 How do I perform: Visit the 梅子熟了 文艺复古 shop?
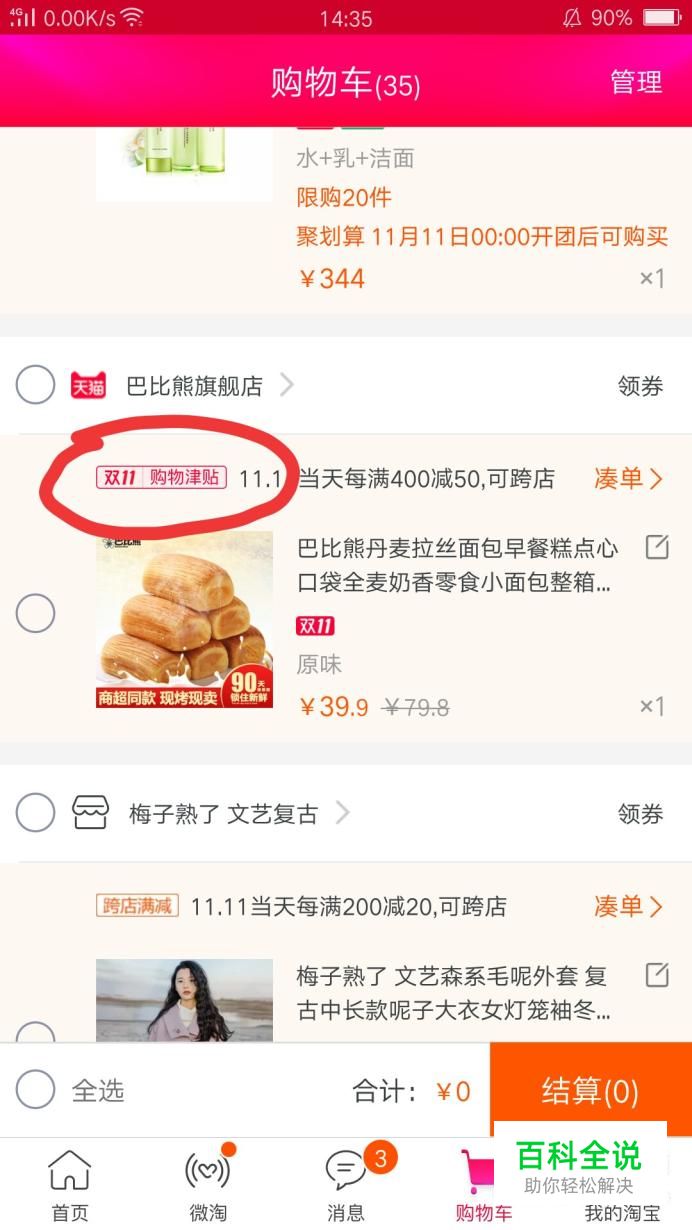click(223, 814)
